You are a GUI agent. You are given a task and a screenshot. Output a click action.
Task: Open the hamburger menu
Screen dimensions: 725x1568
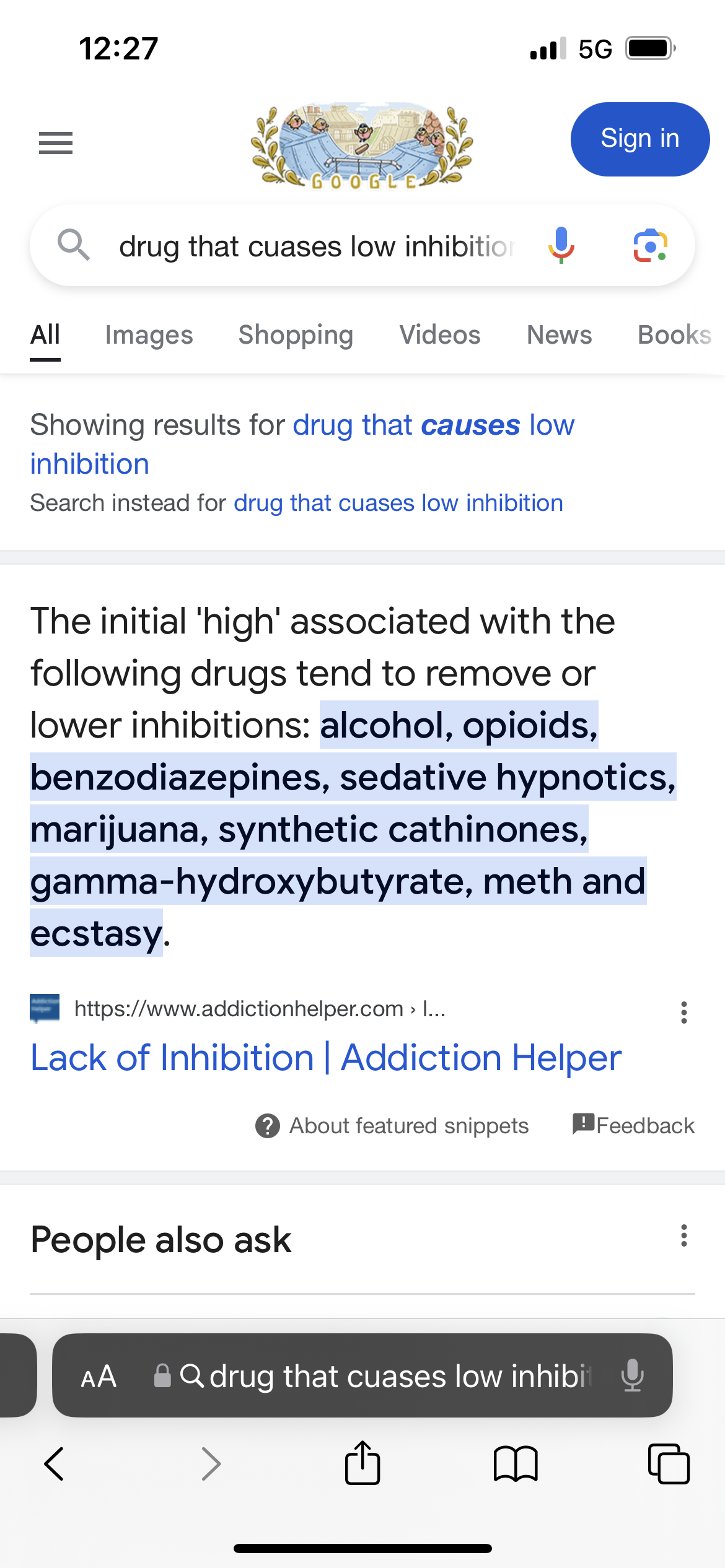pyautogui.click(x=56, y=143)
